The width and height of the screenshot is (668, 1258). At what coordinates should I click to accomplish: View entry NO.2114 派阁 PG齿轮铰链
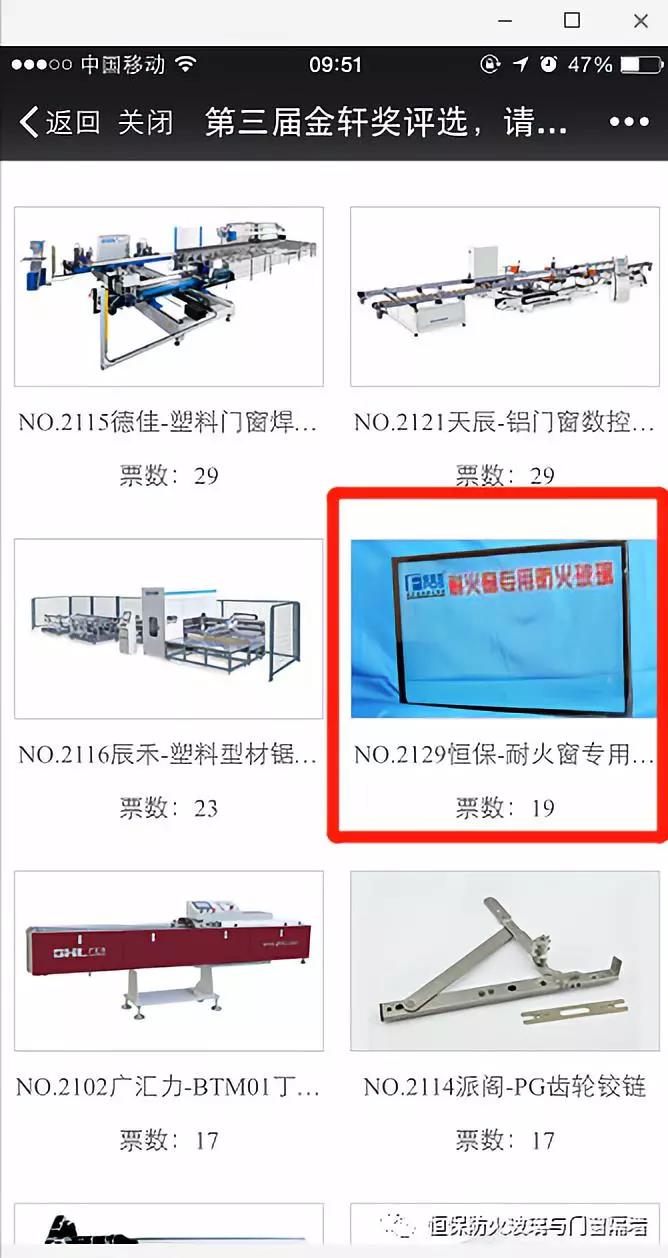pos(504,961)
